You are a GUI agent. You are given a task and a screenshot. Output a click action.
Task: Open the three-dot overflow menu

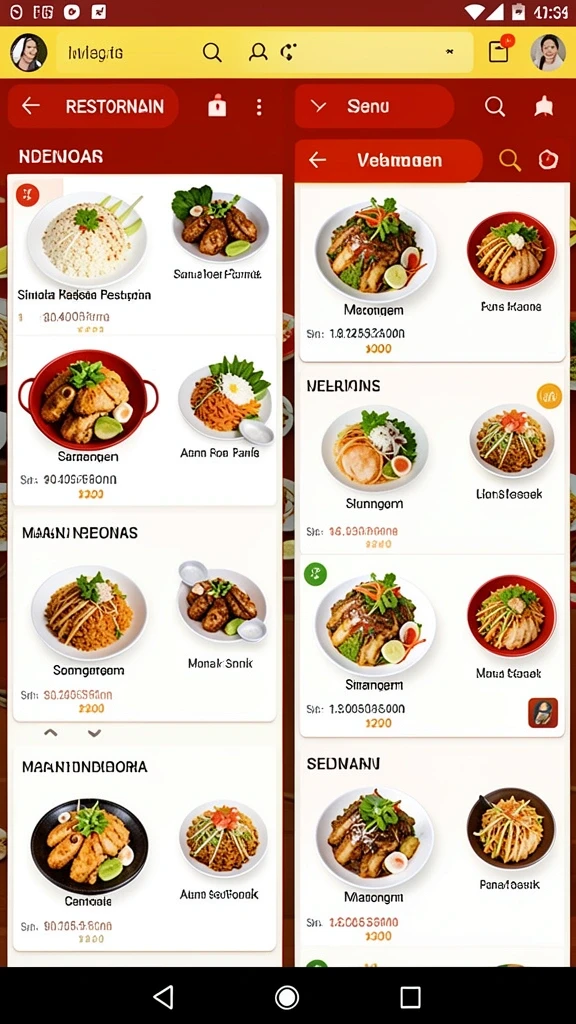(x=259, y=107)
